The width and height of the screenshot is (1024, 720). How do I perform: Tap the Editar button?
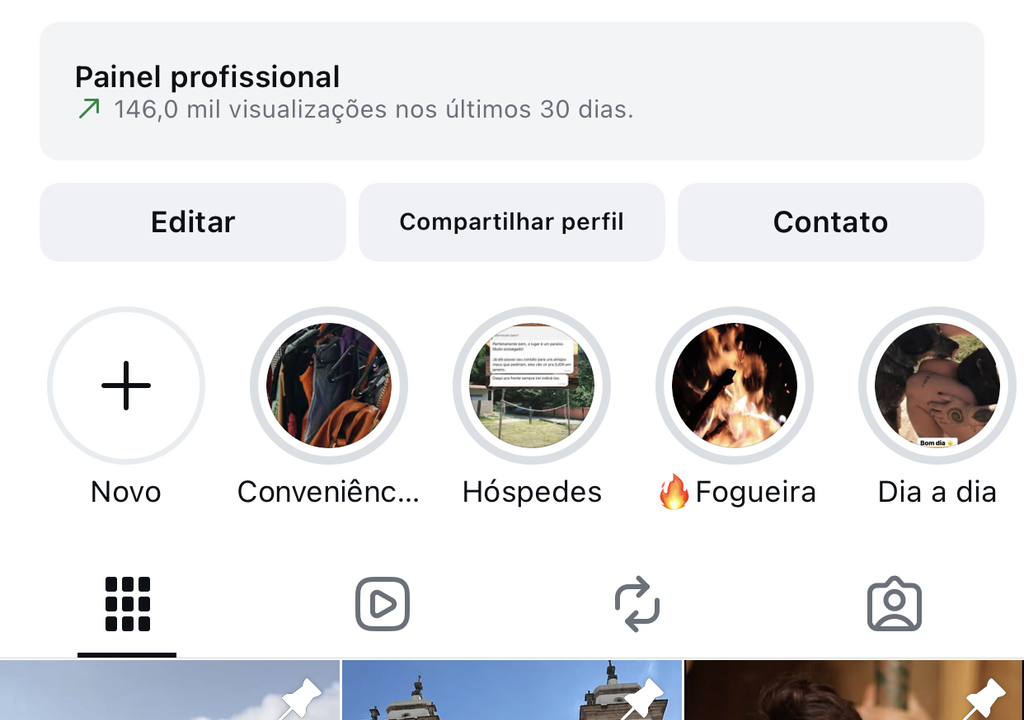pyautogui.click(x=193, y=222)
